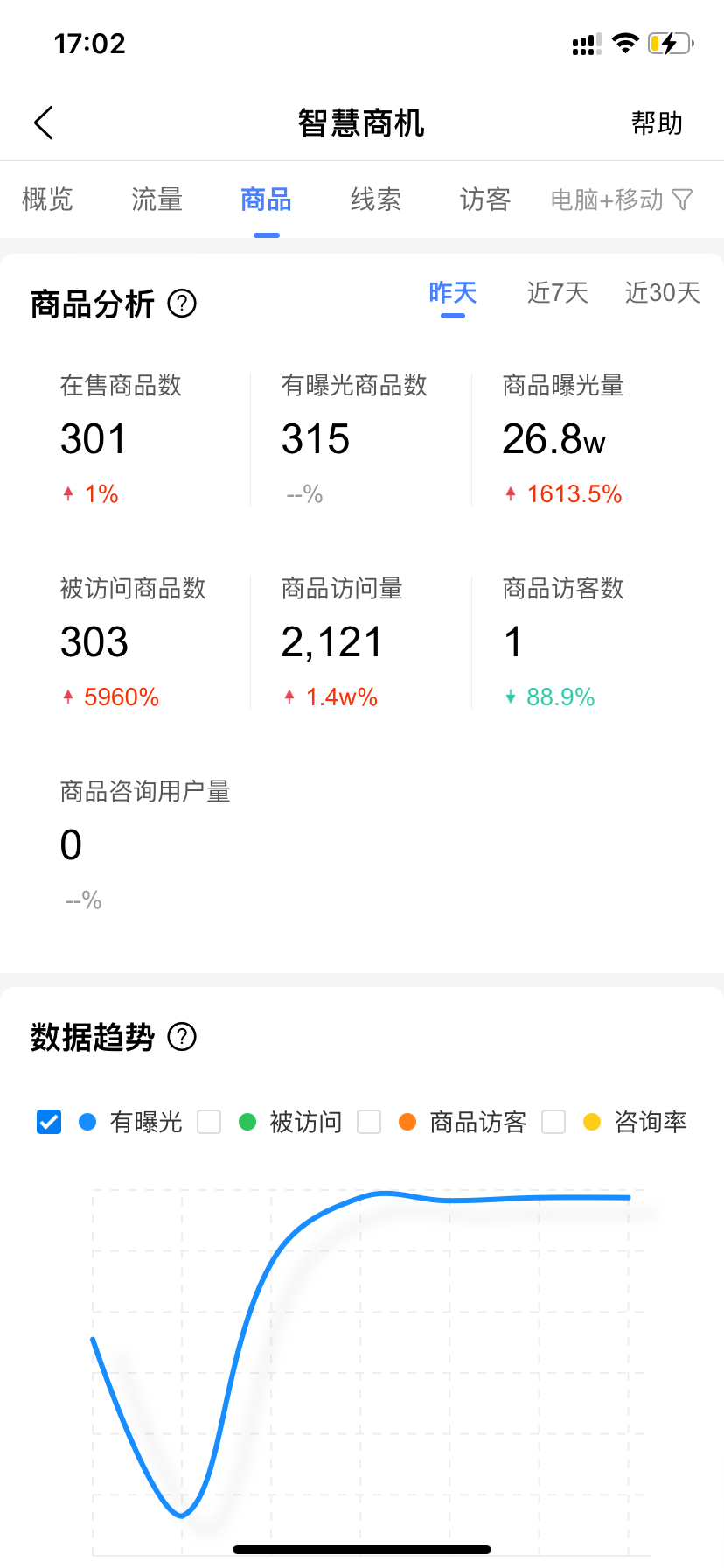Tap the help icon beside 数据趋势
This screenshot has width=724, height=1568.
pos(182,1037)
